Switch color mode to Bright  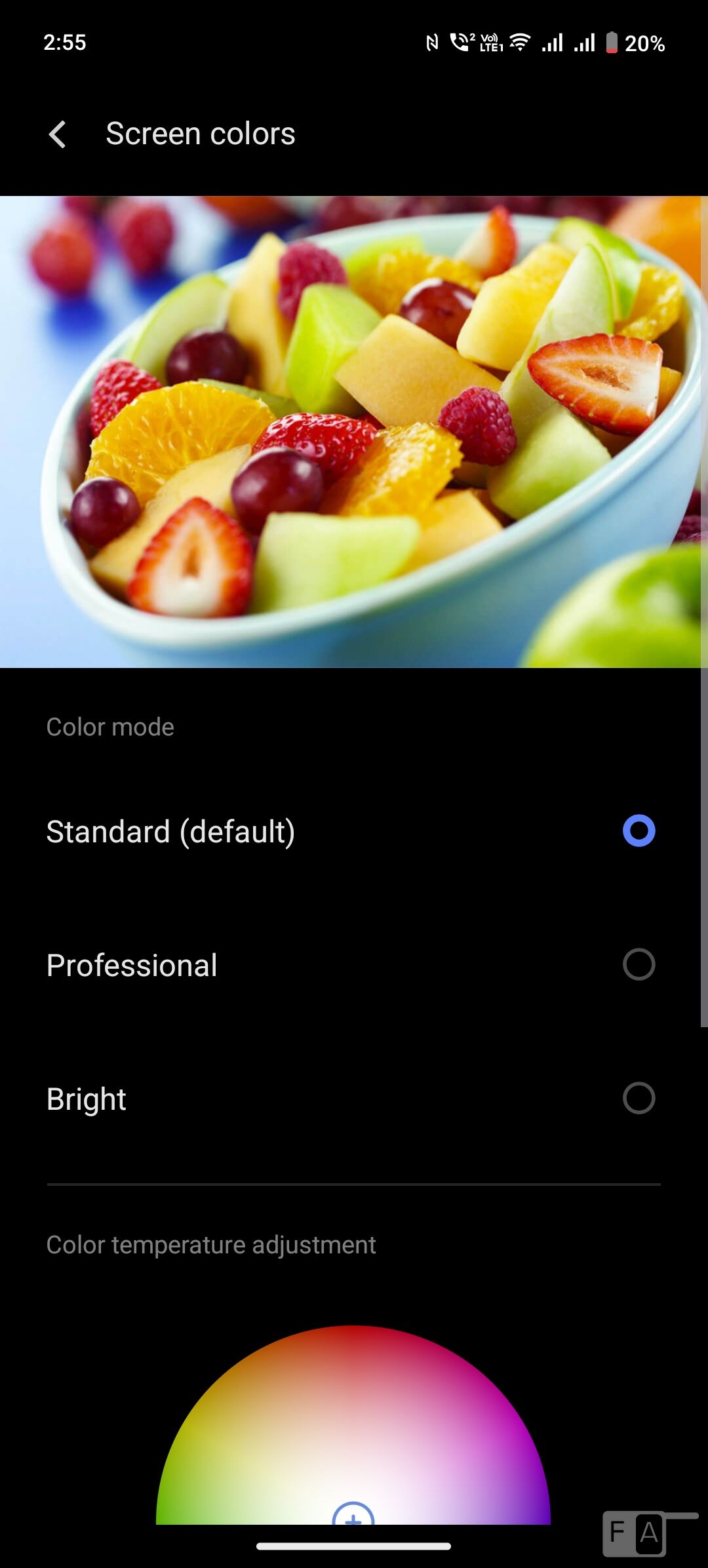tap(638, 1098)
